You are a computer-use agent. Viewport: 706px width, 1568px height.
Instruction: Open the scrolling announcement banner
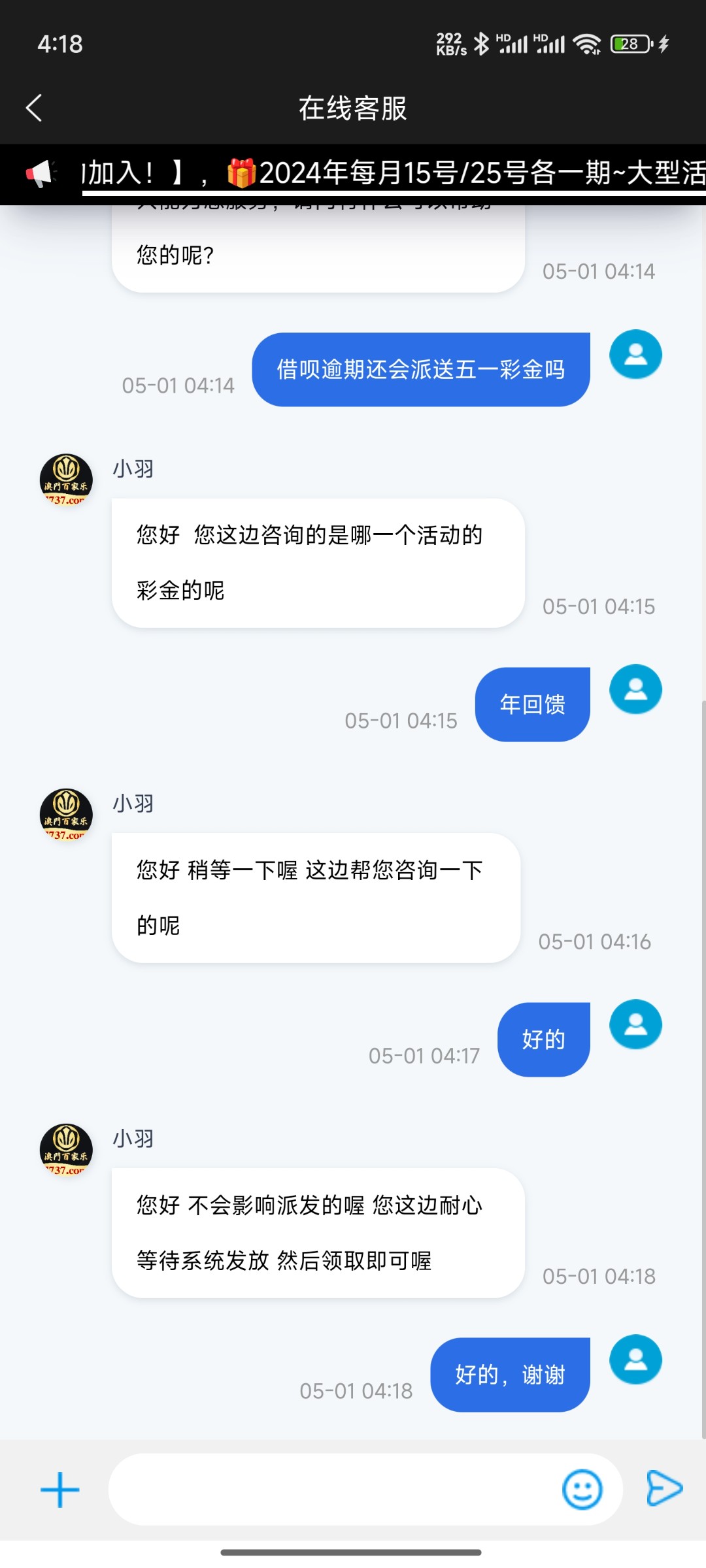(x=394, y=174)
